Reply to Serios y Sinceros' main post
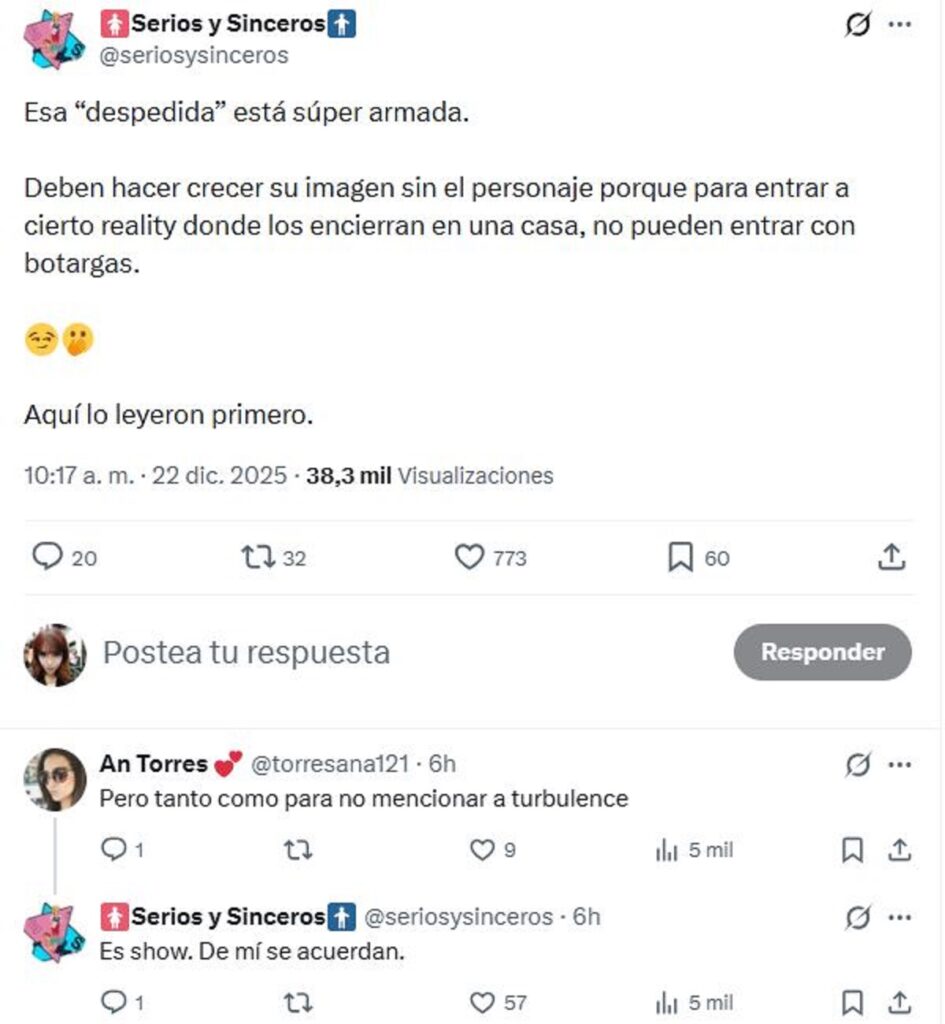 tap(47, 558)
